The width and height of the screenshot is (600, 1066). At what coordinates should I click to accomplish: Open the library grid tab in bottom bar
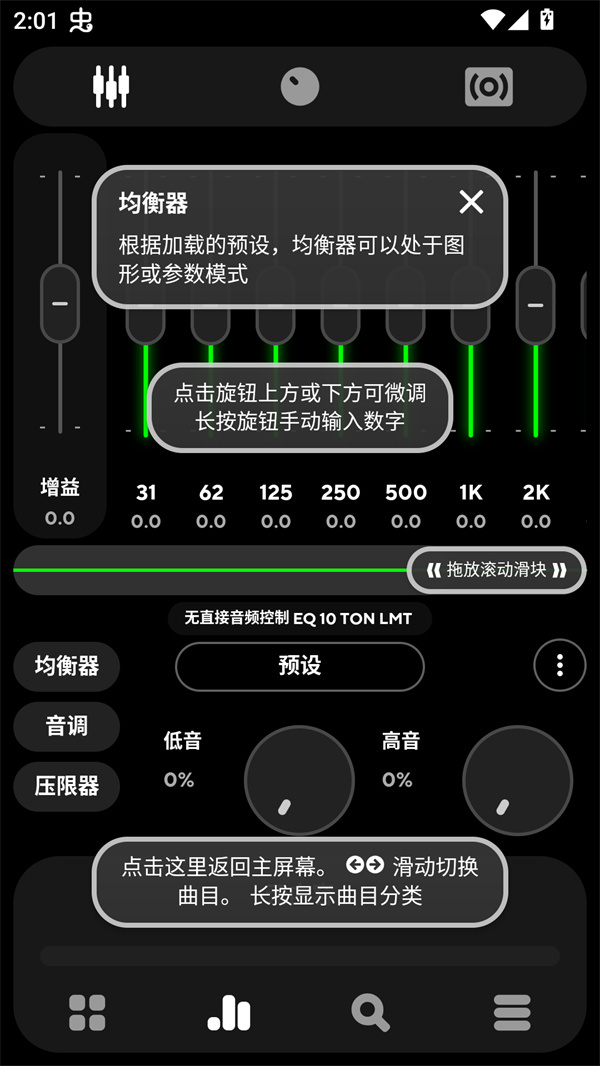tap(87, 1013)
